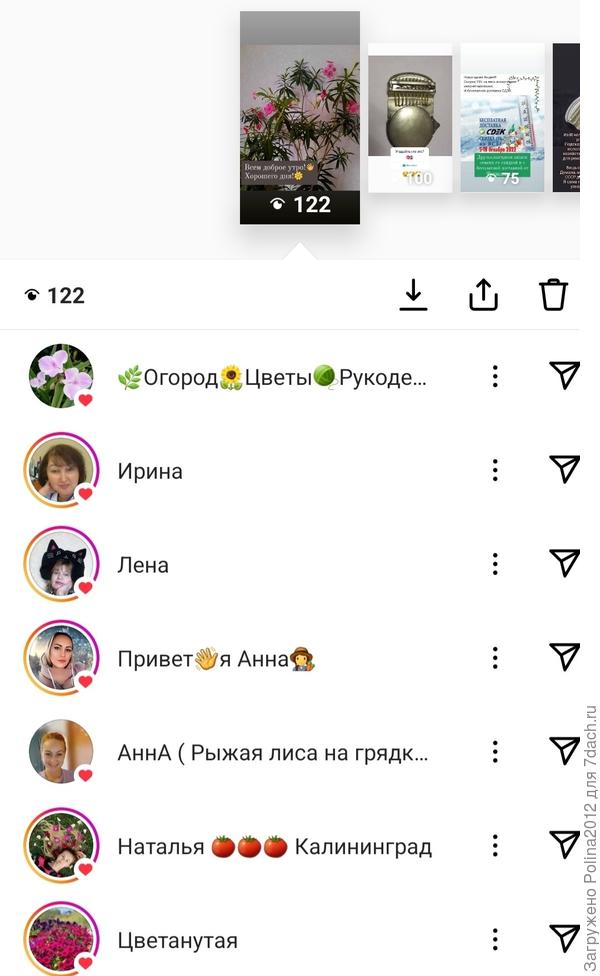The width and height of the screenshot is (600, 976).
Task: Open the story thumbnail with 75 views
Action: pos(502,117)
